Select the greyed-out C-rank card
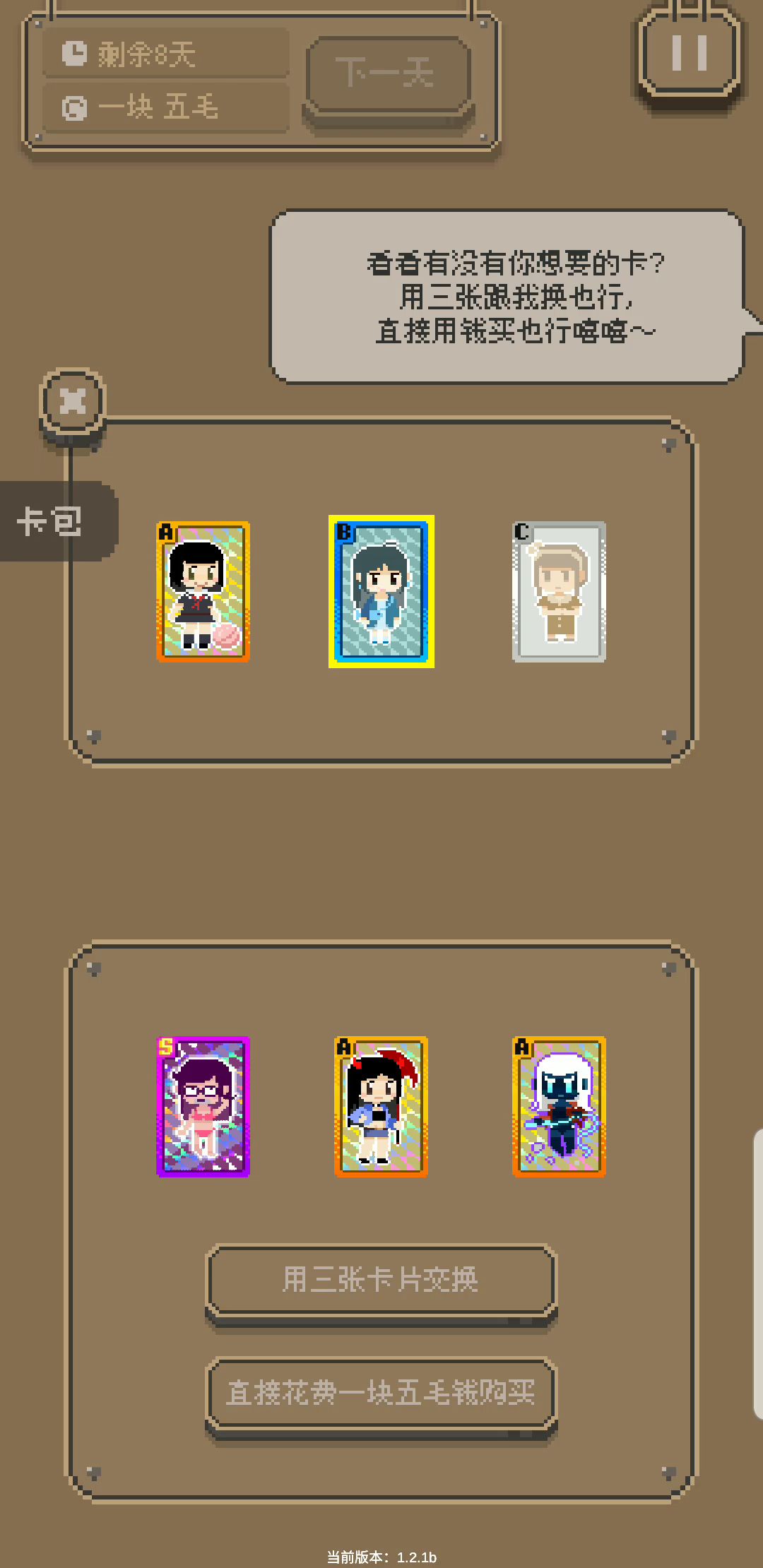This screenshot has height=1568, width=763. [559, 592]
